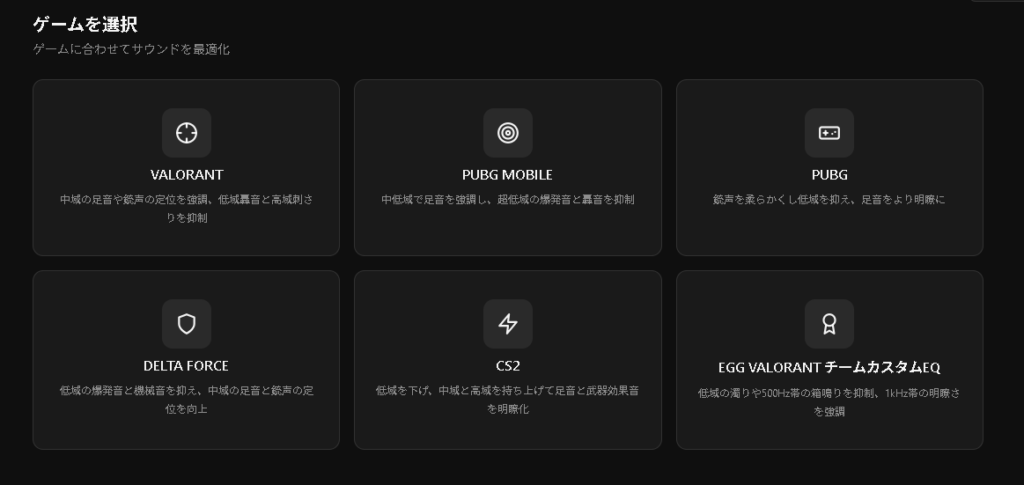The image size is (1024, 485).
Task: Pick the DELTA FORCE game card
Action: pyautogui.click(x=186, y=360)
